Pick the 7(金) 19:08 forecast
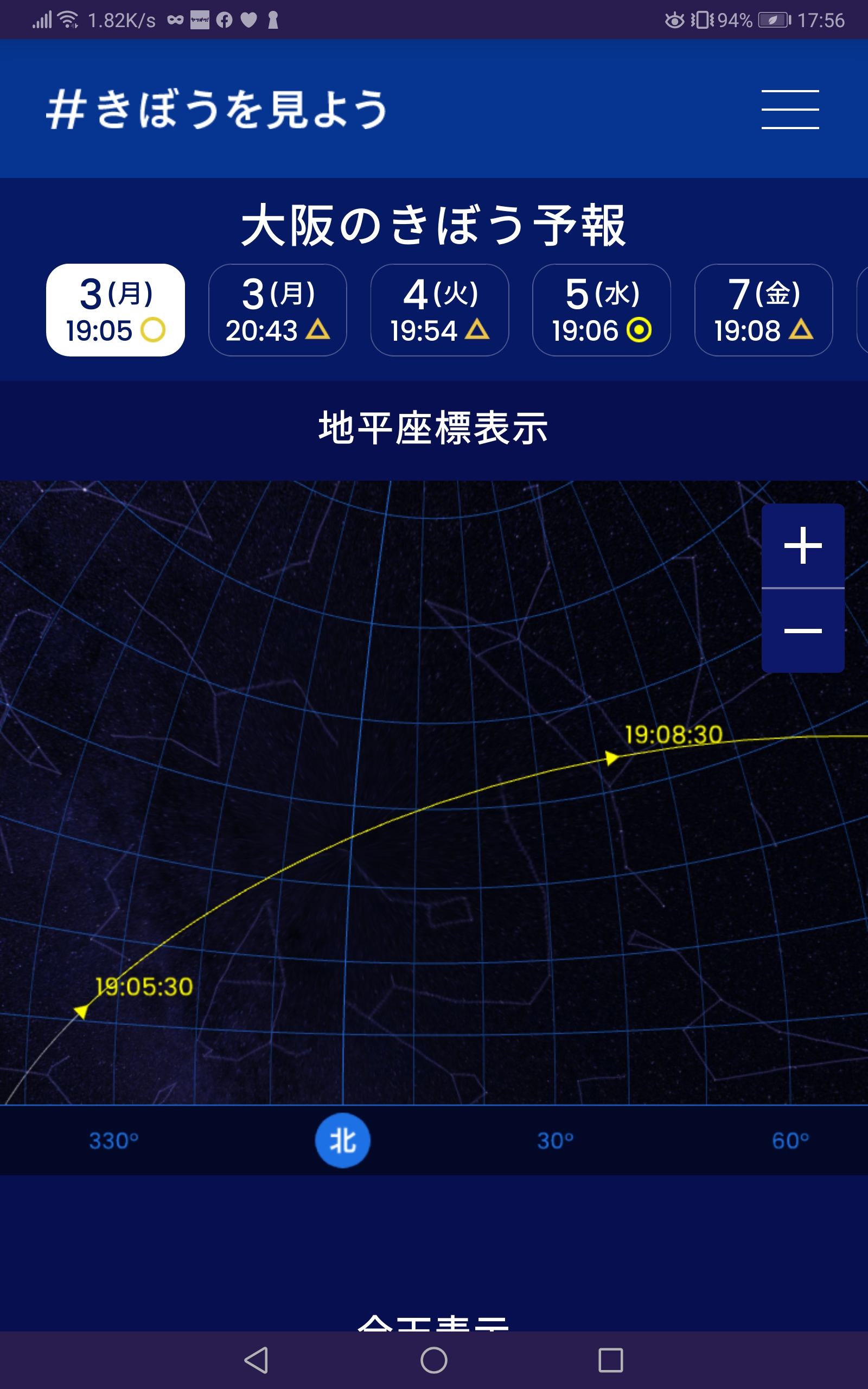This screenshot has width=868, height=1389. 763,310
